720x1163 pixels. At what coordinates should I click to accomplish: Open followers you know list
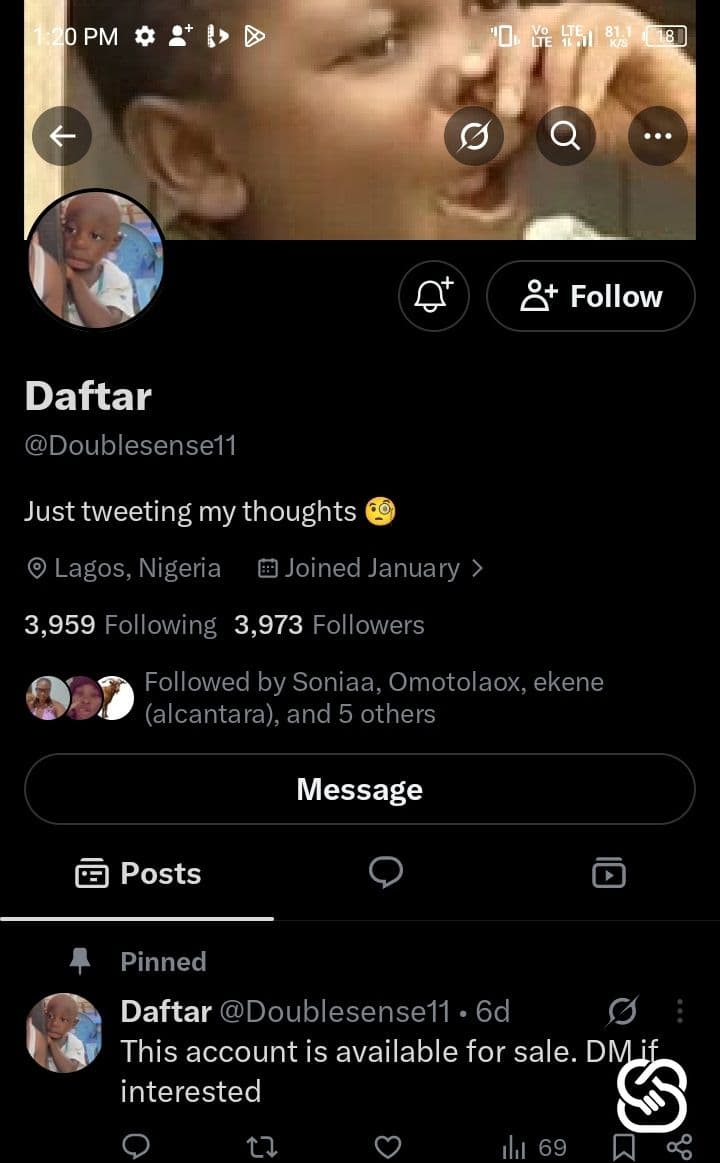[315, 698]
